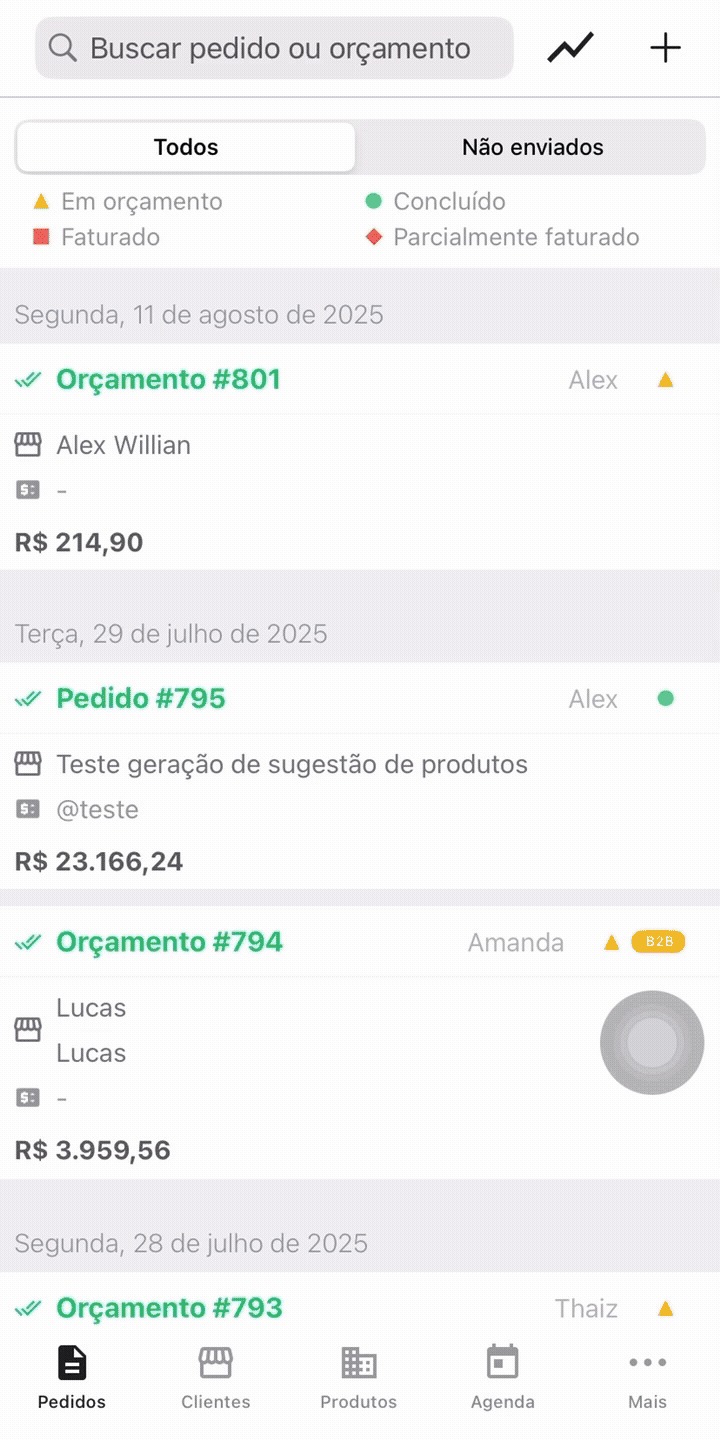Go to the Pedidos tab
Image resolution: width=720 pixels, height=1440 pixels.
click(72, 1377)
